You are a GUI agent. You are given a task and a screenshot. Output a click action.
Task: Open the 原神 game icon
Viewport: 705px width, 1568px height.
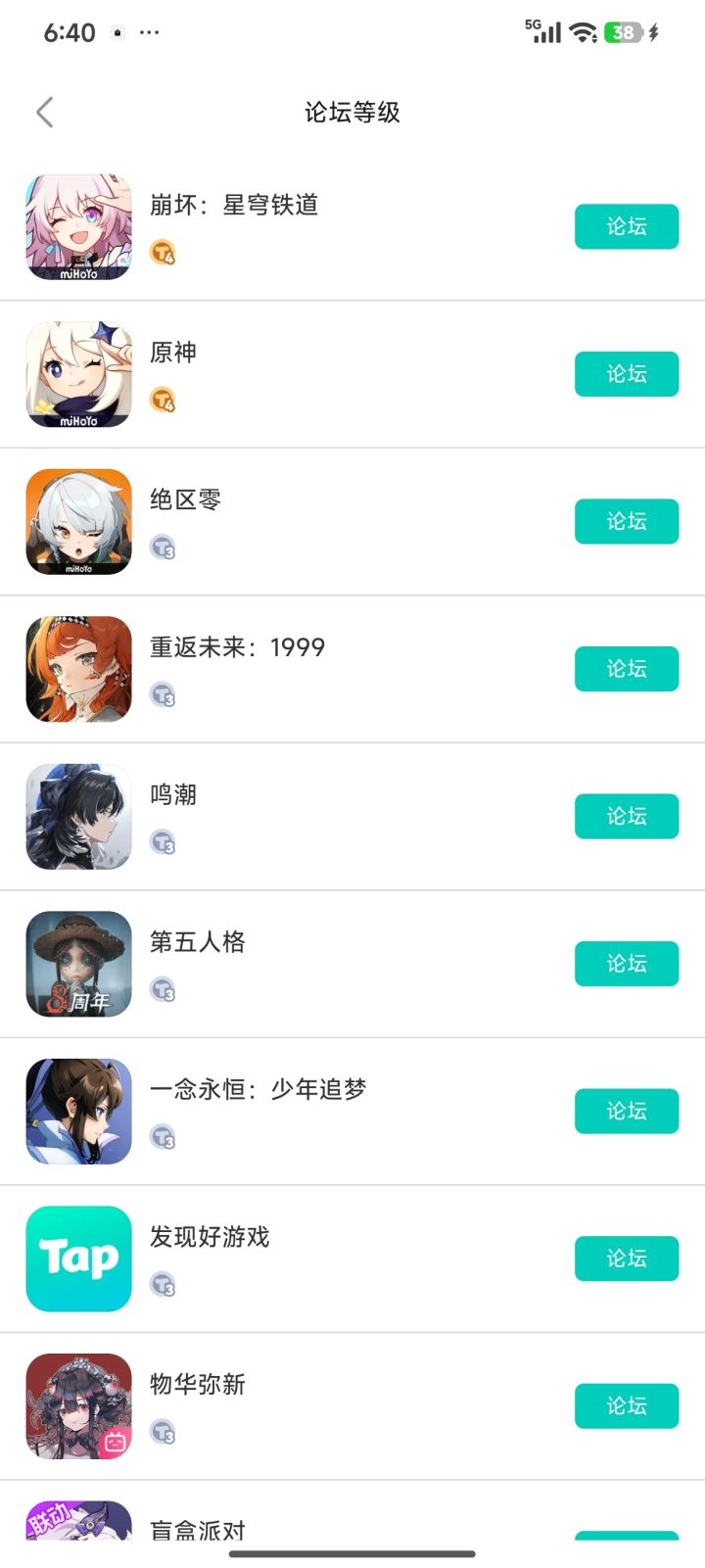(78, 374)
